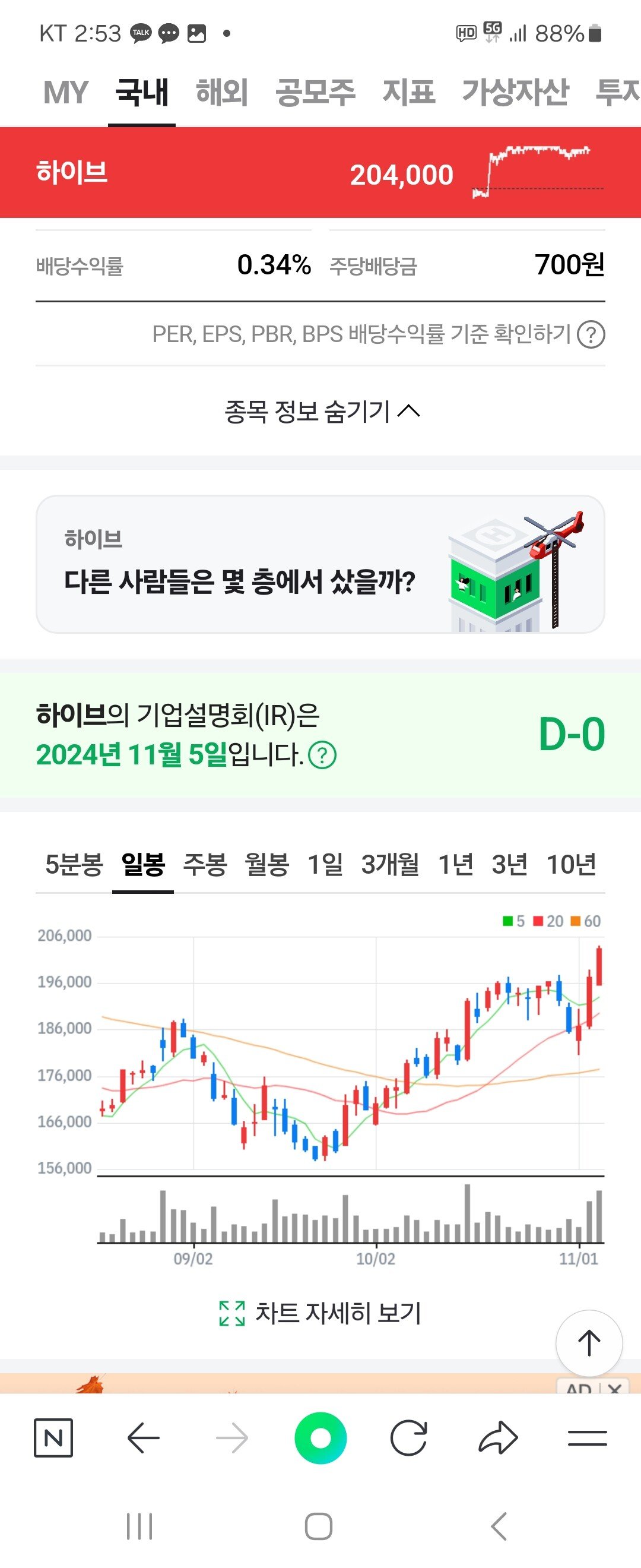Open 차트 자세히 보기

pos(320,1313)
